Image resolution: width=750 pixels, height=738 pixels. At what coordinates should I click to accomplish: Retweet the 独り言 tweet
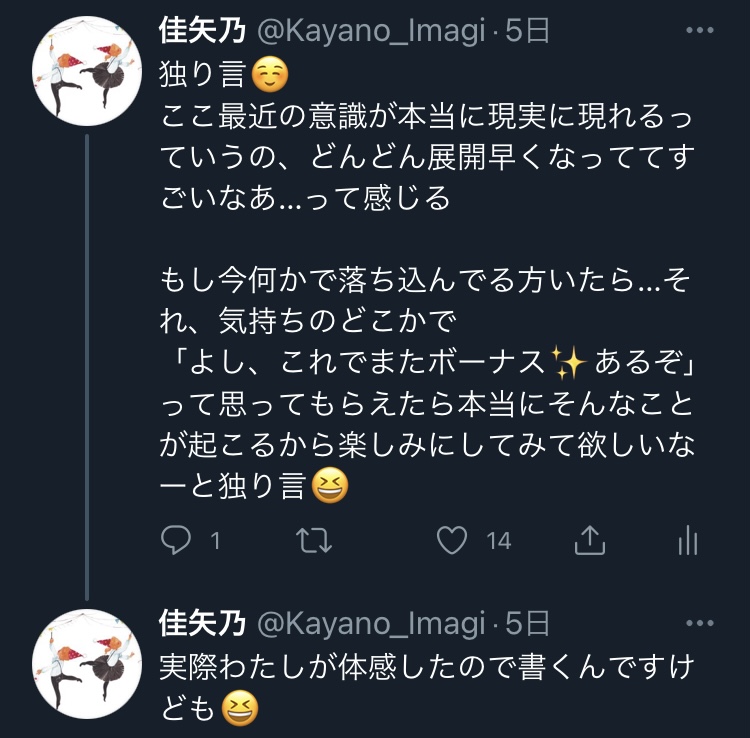point(315,541)
